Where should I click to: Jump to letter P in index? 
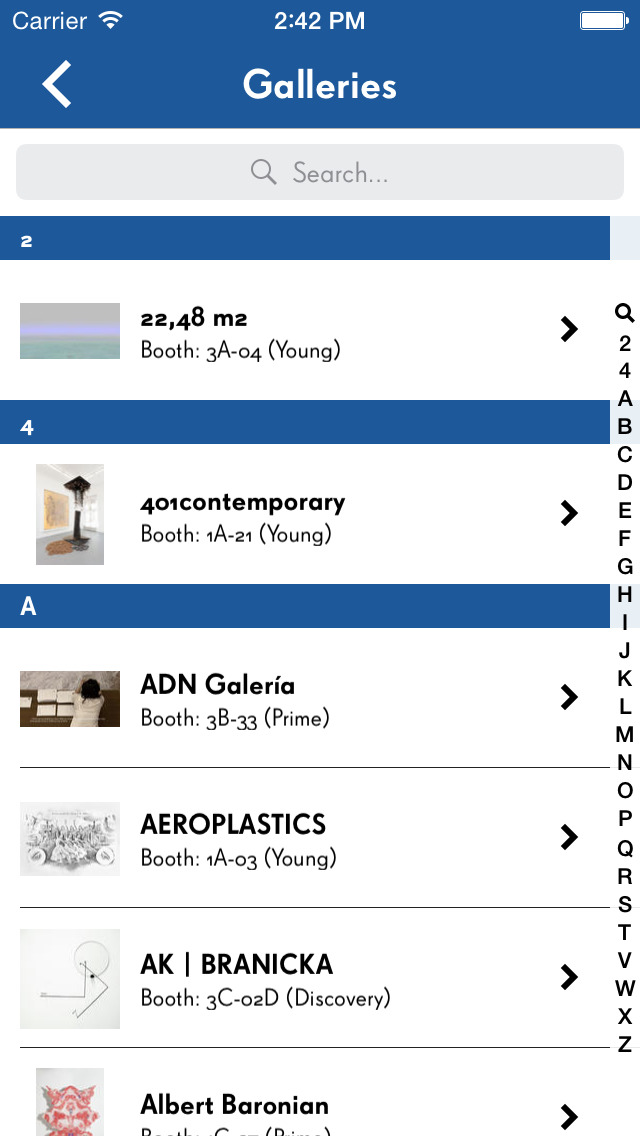tap(625, 819)
